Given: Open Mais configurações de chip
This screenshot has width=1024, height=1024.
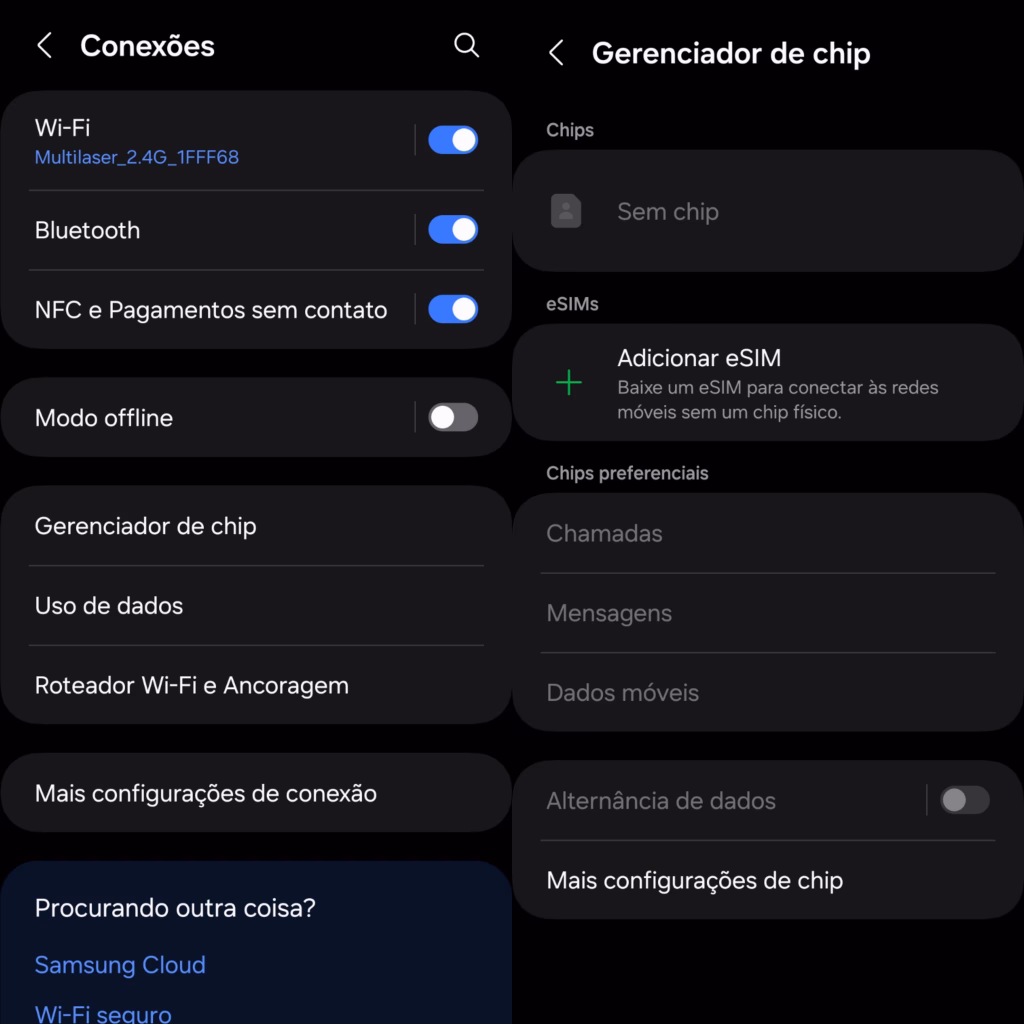Looking at the screenshot, I should point(768,881).
